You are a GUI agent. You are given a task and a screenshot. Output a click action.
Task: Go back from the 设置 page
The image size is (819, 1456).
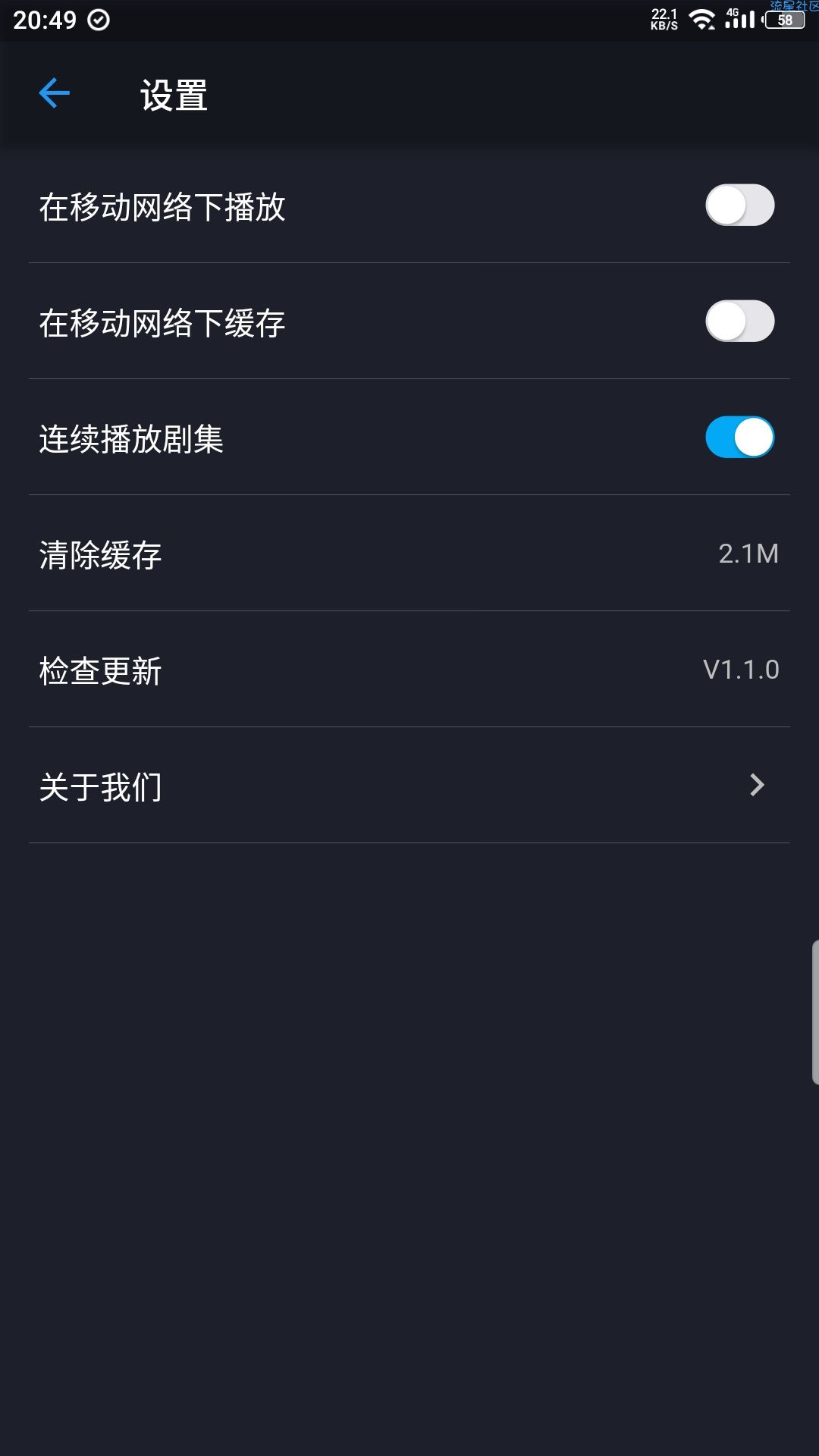pyautogui.click(x=54, y=94)
